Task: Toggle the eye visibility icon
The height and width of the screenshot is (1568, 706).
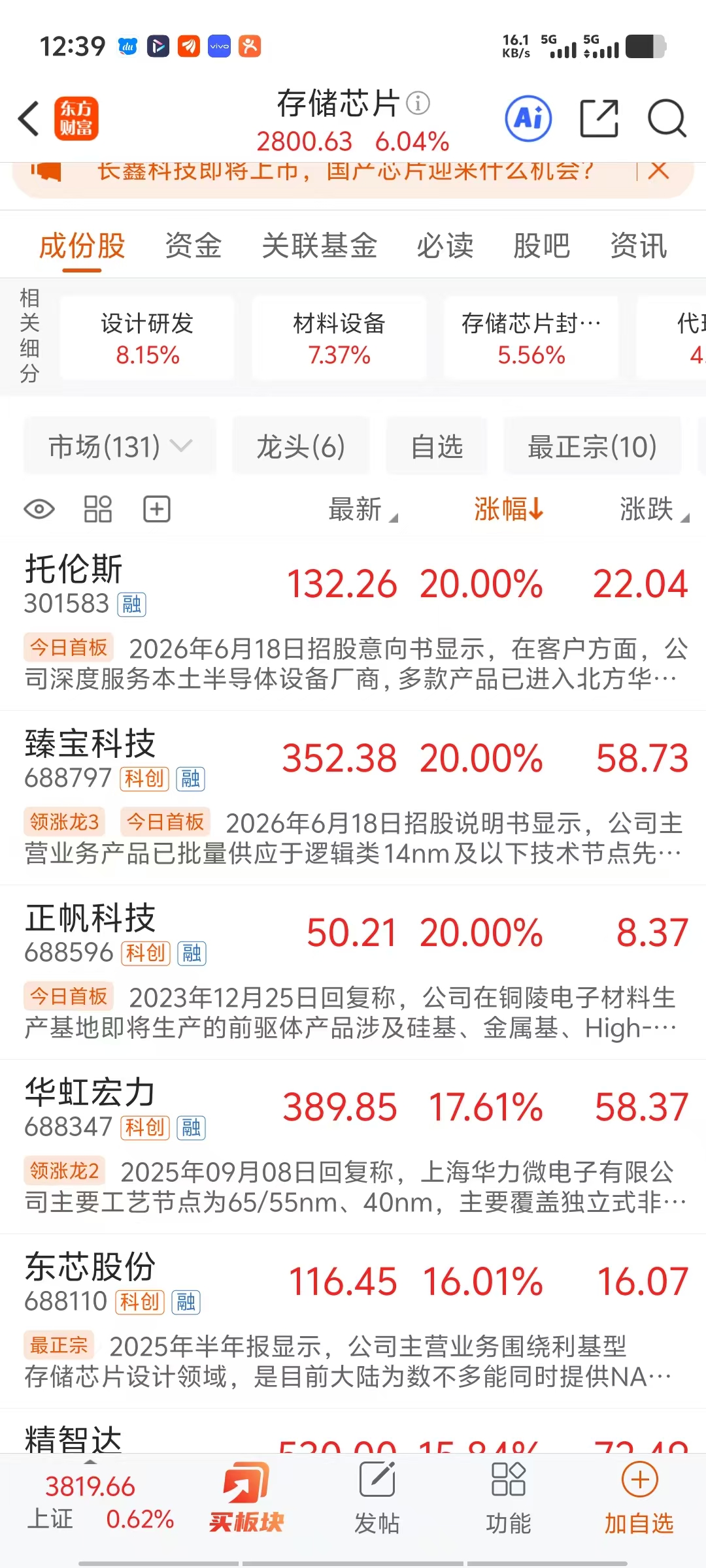Action: 39,509
